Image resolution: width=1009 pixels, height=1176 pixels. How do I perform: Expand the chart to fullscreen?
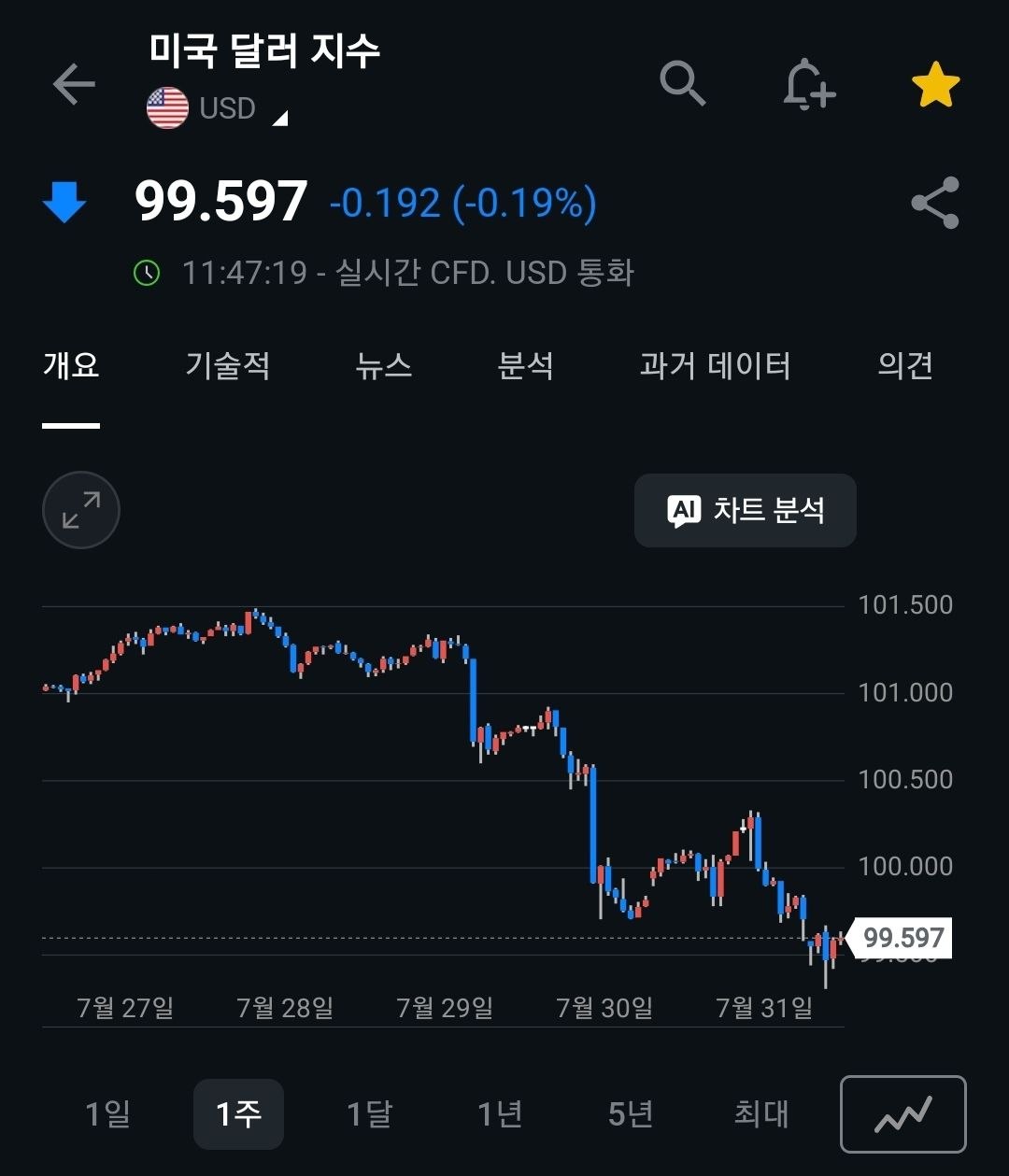click(81, 510)
